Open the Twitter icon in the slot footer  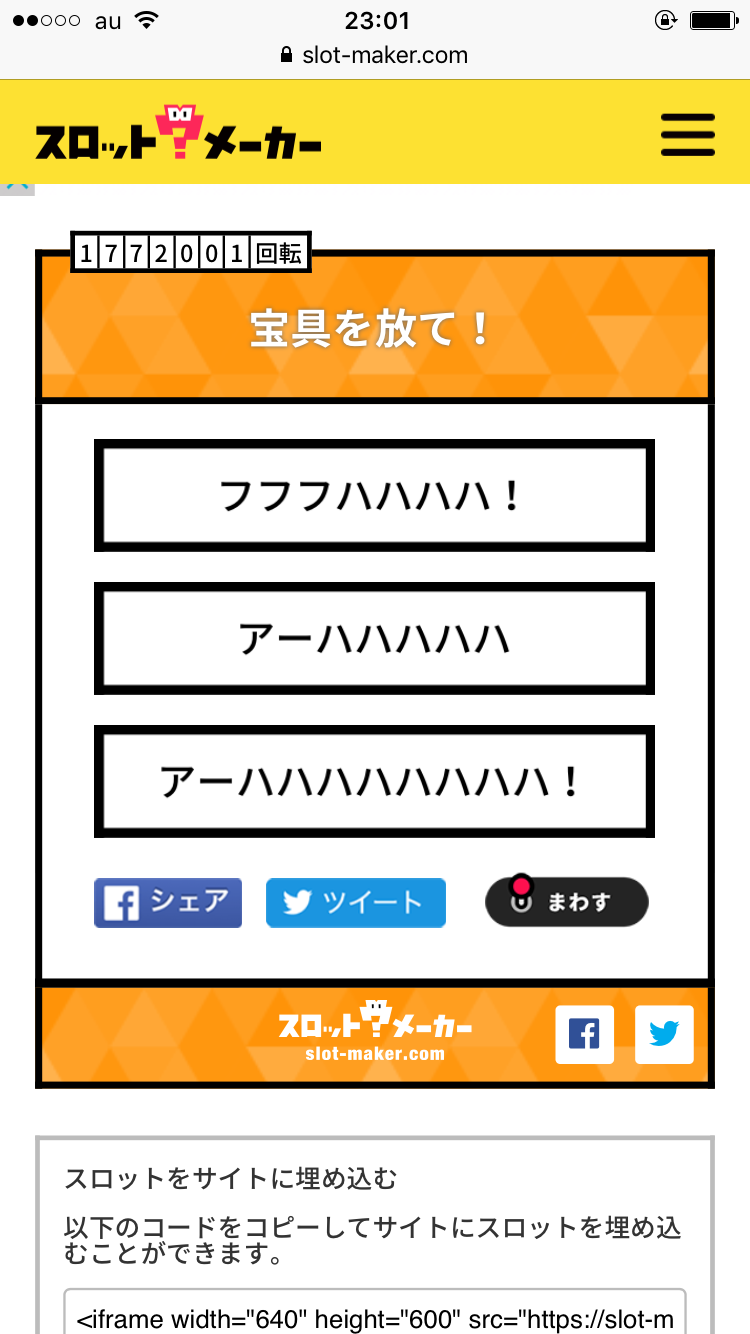664,1034
